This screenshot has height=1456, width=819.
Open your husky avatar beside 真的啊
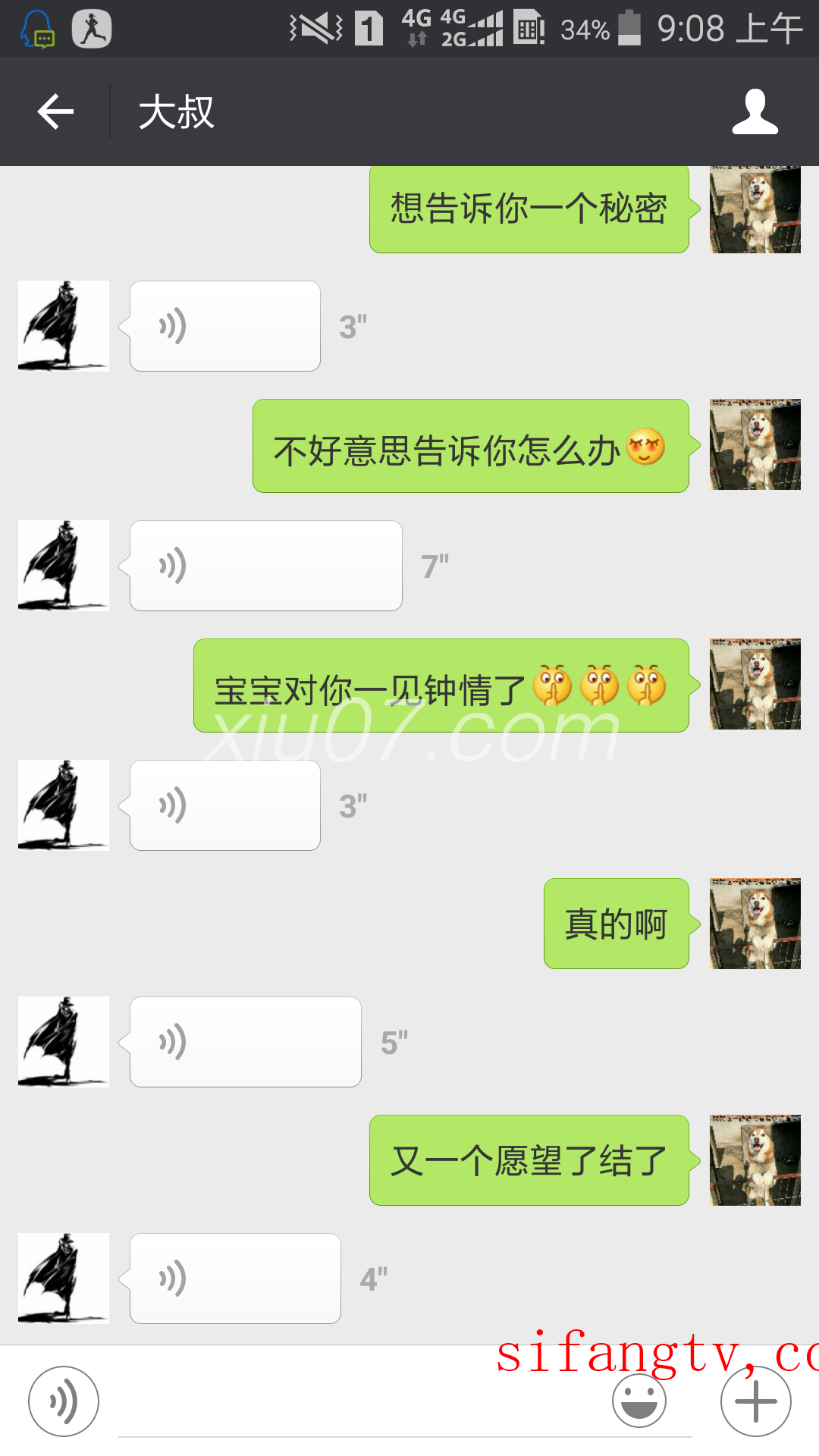click(755, 924)
